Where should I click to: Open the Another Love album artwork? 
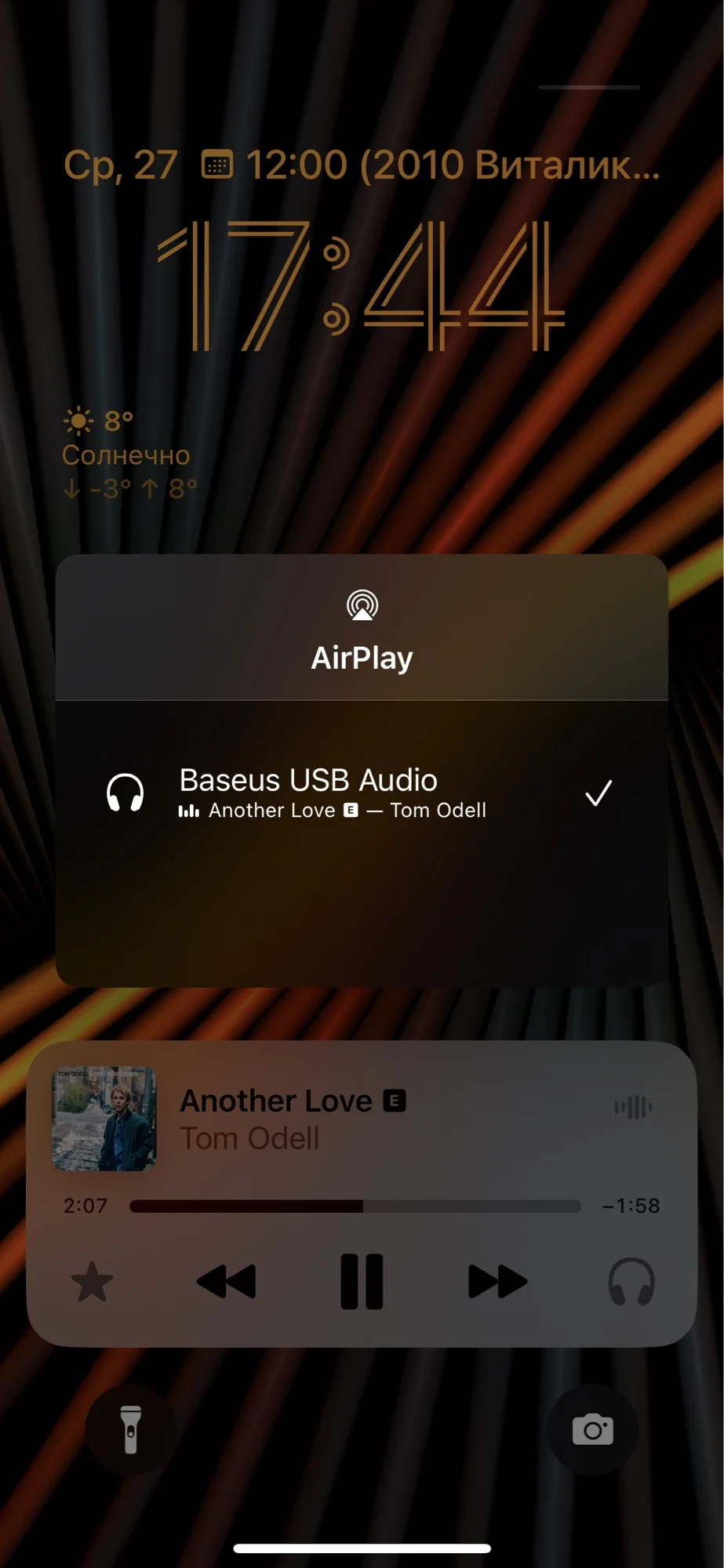[x=104, y=1119]
